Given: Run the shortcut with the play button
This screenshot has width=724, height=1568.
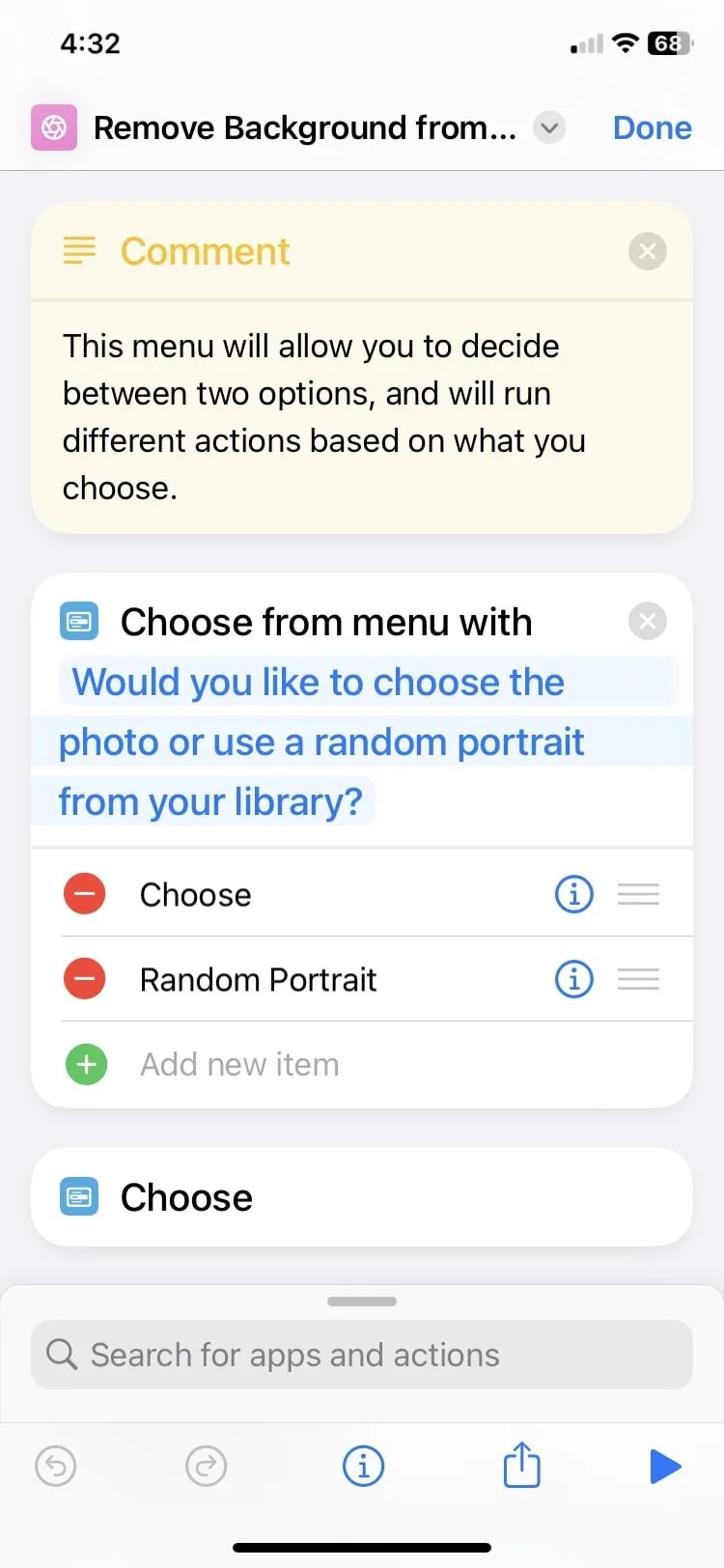Looking at the screenshot, I should coord(665,1467).
